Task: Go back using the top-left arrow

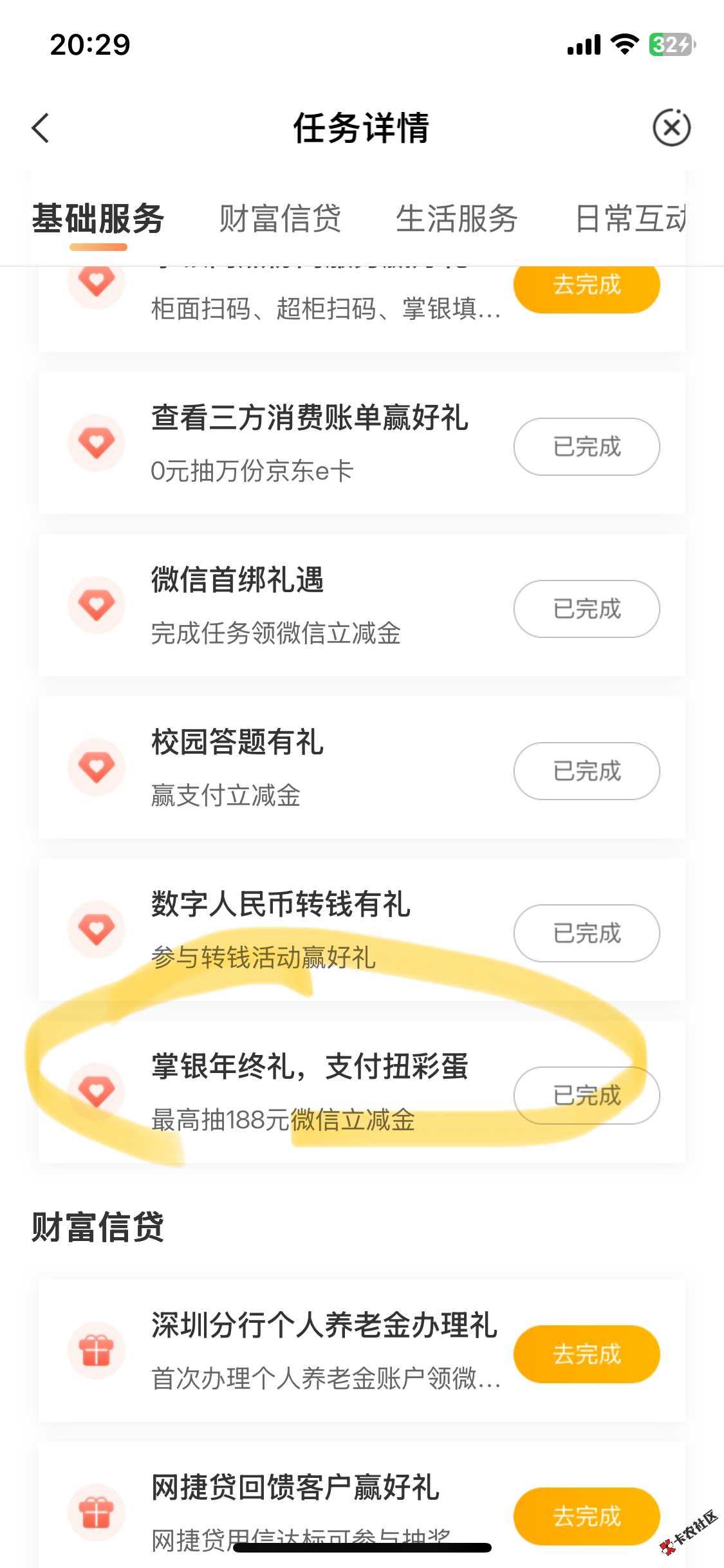Action: (41, 127)
